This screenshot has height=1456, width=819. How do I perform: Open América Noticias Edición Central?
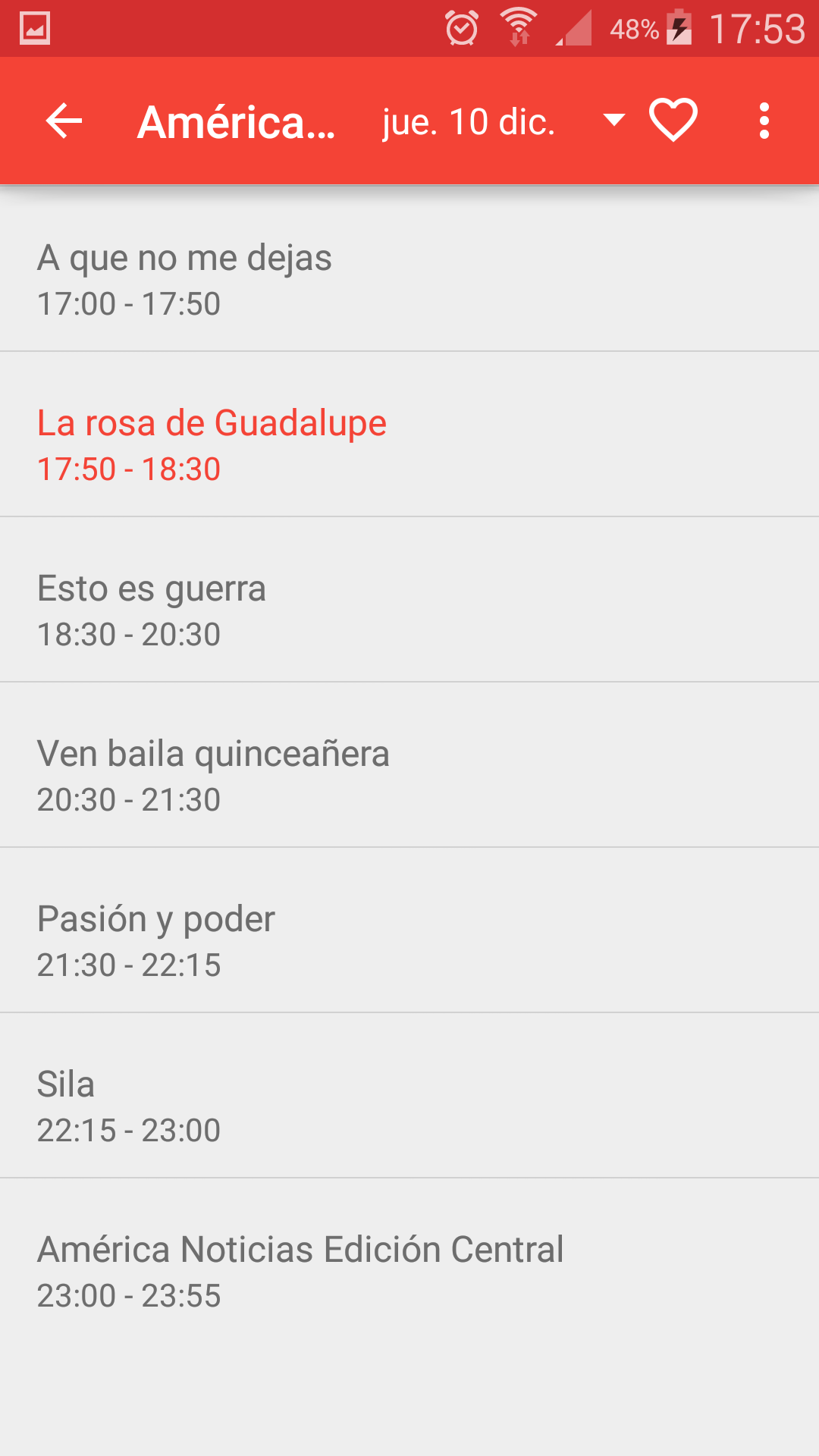point(409,1271)
